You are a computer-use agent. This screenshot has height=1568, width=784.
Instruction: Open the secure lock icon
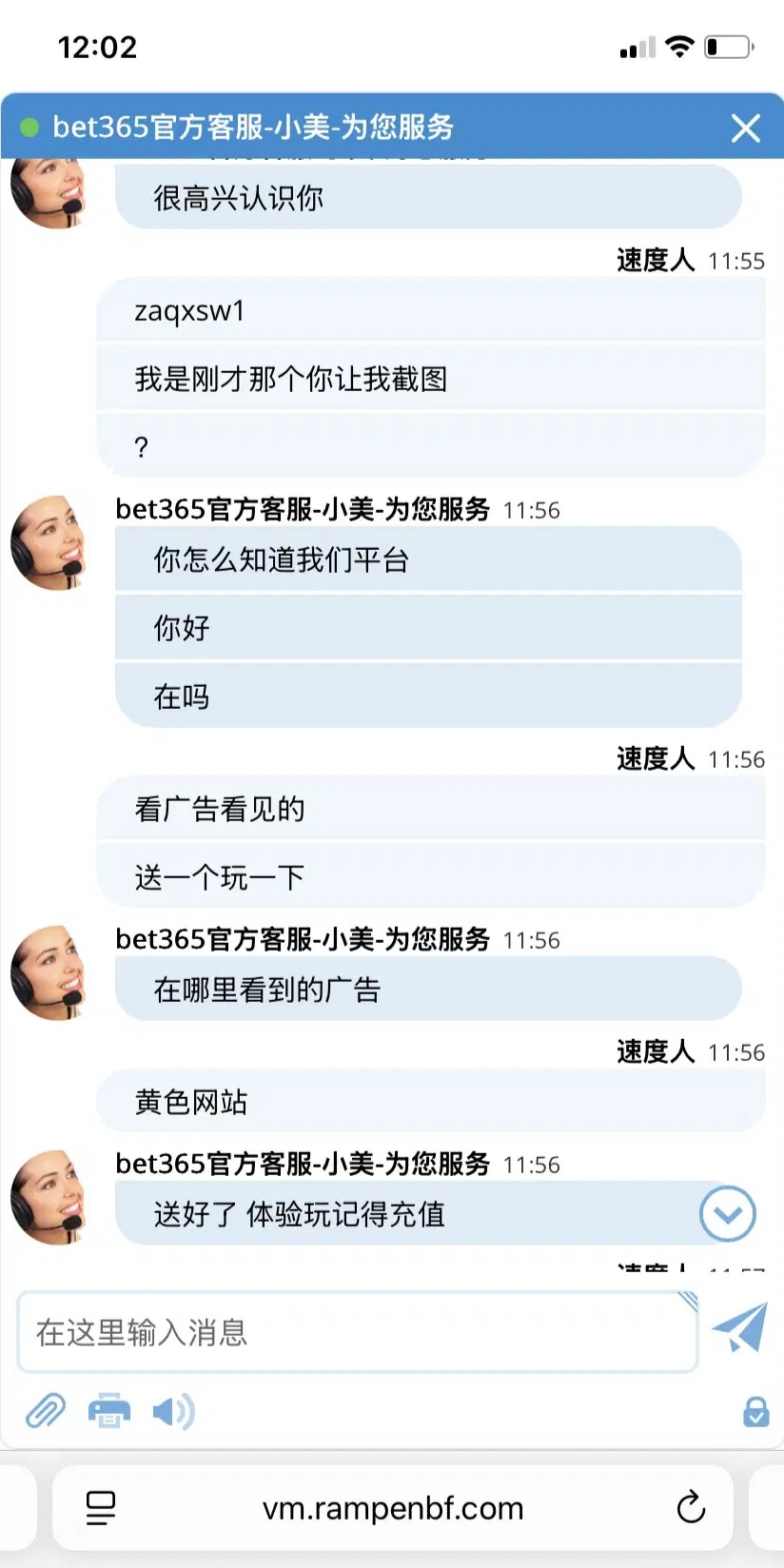[755, 1412]
